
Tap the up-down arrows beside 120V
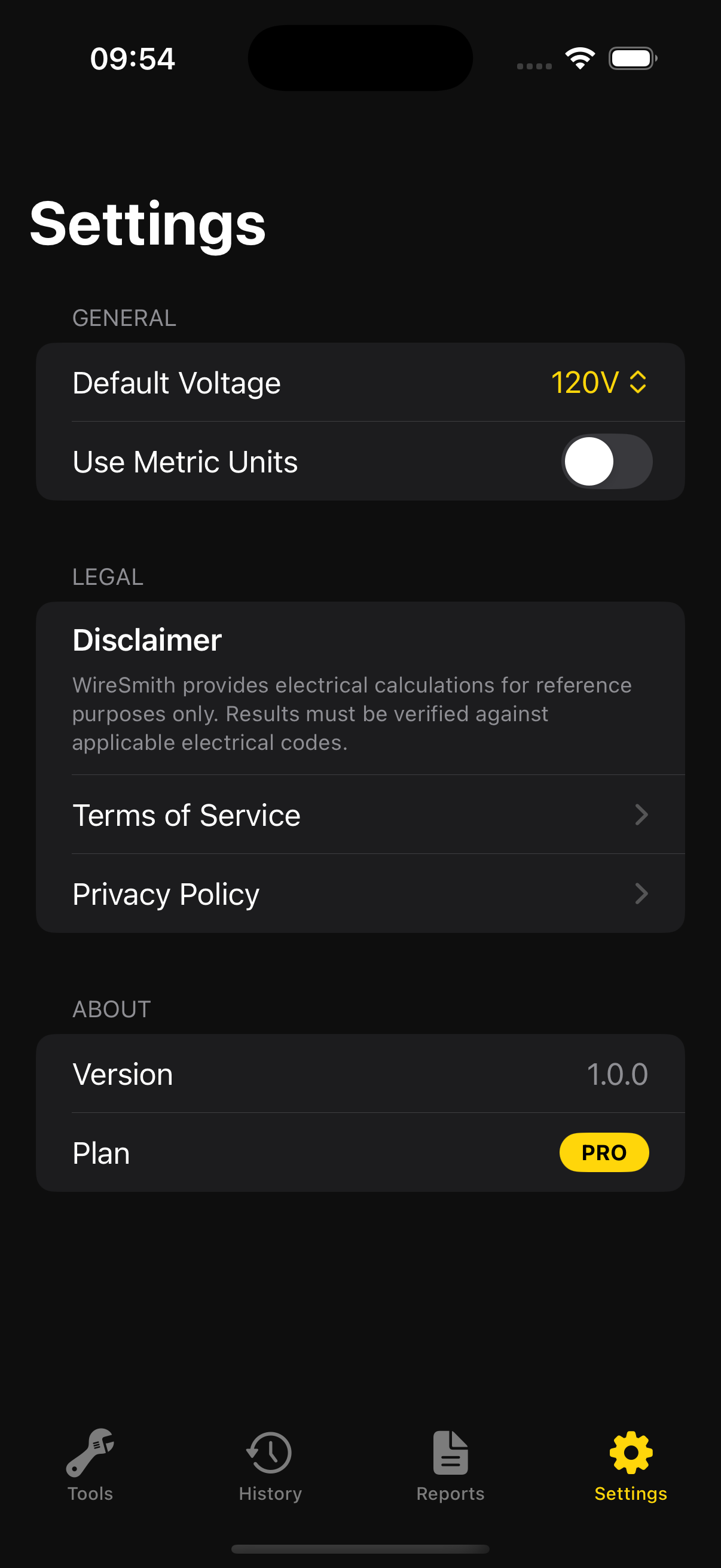[636, 383]
